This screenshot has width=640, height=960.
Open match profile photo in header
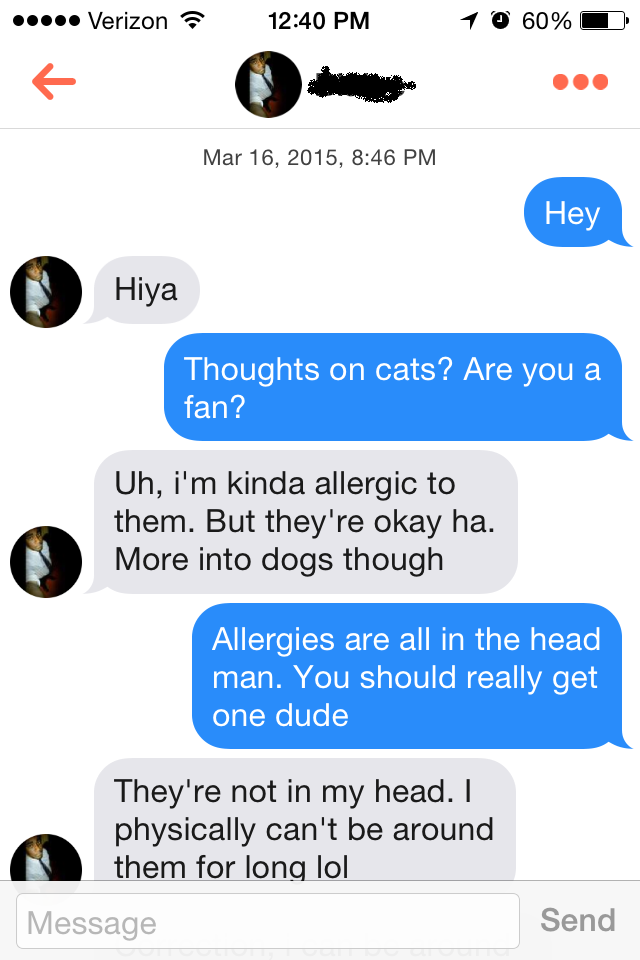coord(268,84)
